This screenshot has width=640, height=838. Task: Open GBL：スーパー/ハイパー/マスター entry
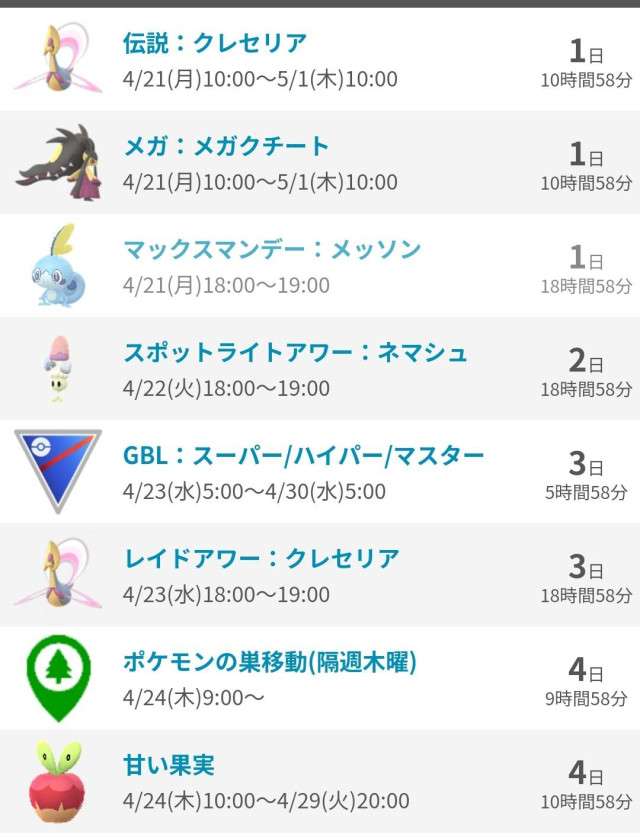(x=303, y=457)
